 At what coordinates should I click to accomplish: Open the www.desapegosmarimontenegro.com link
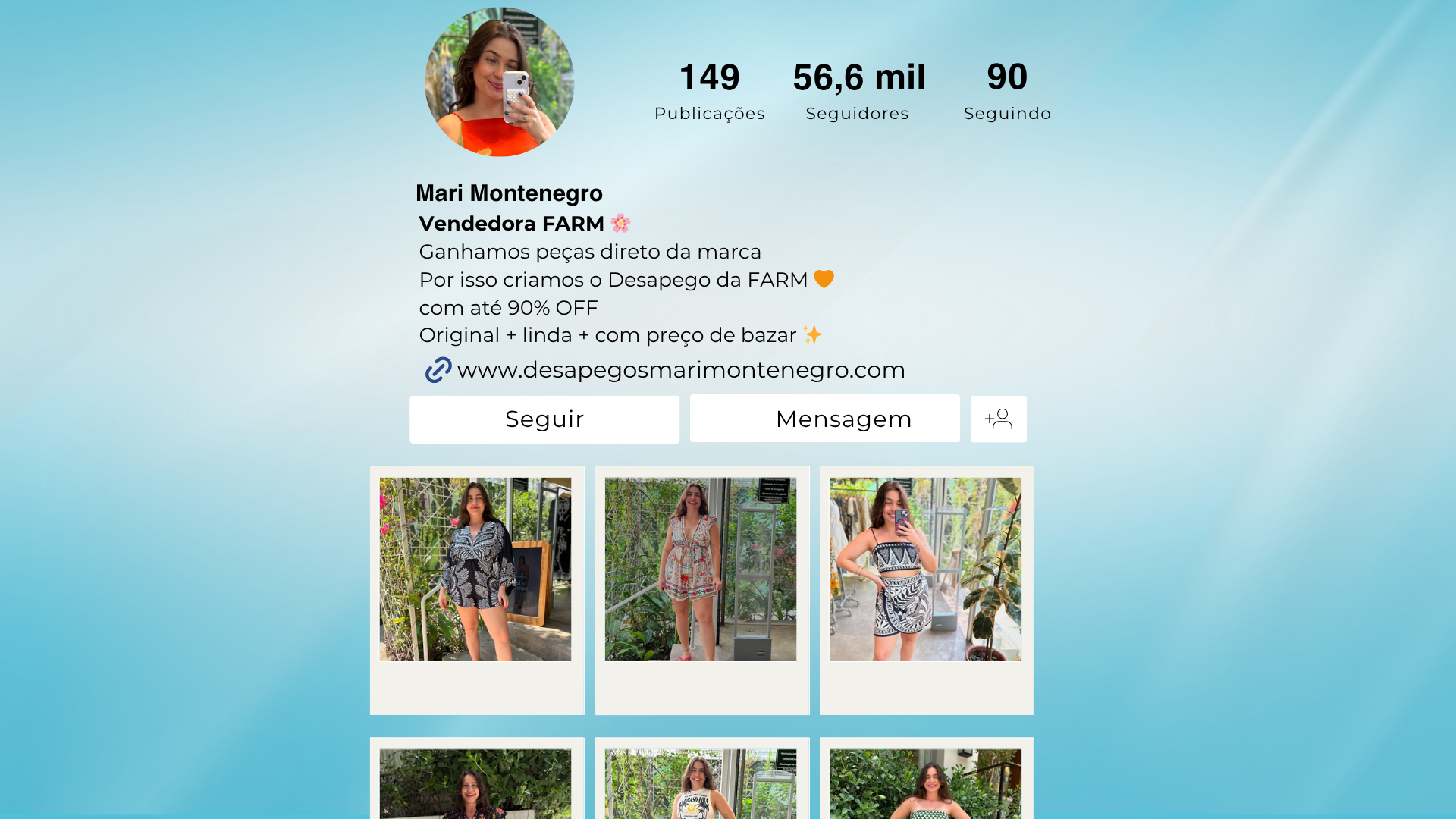click(680, 370)
